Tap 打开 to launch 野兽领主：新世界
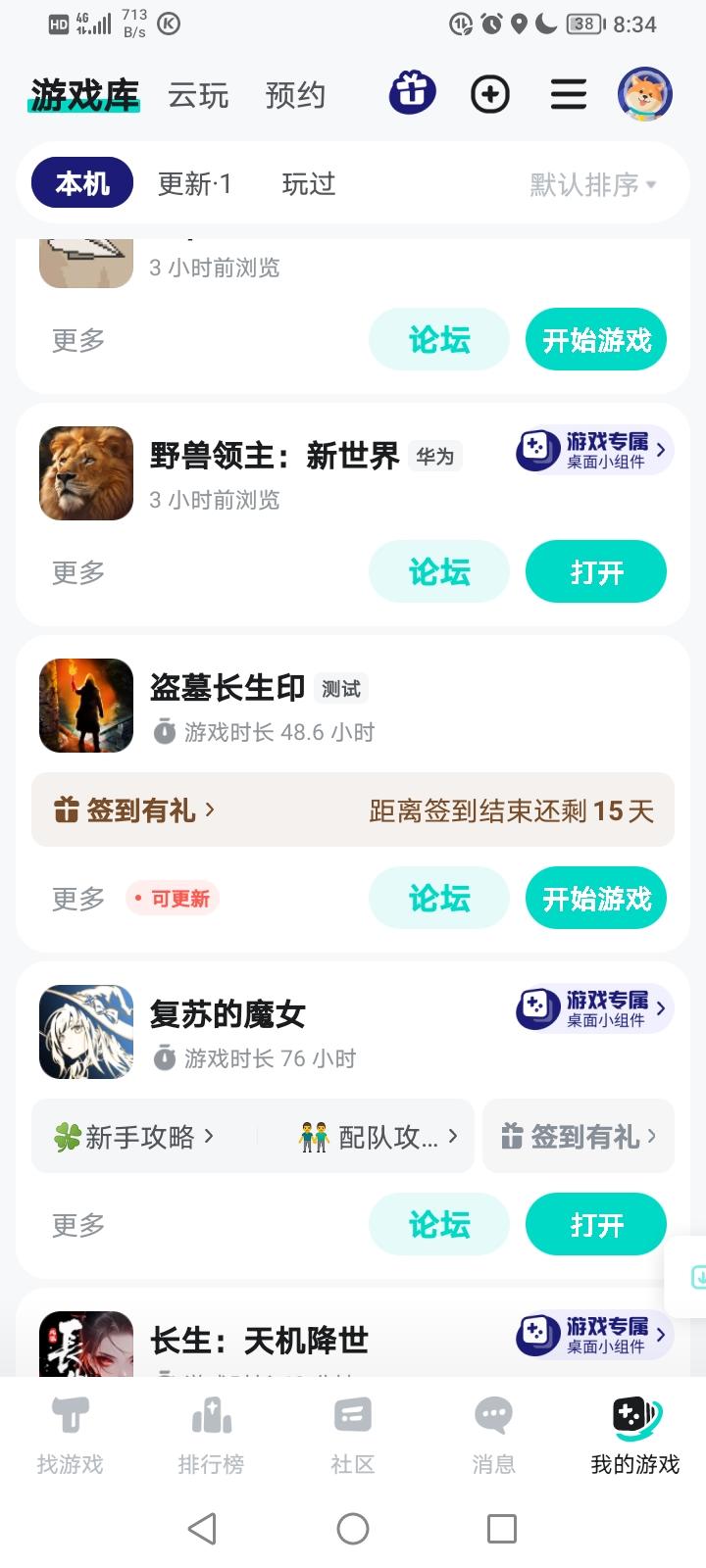Screen dimensions: 706x1568 (x=596, y=571)
